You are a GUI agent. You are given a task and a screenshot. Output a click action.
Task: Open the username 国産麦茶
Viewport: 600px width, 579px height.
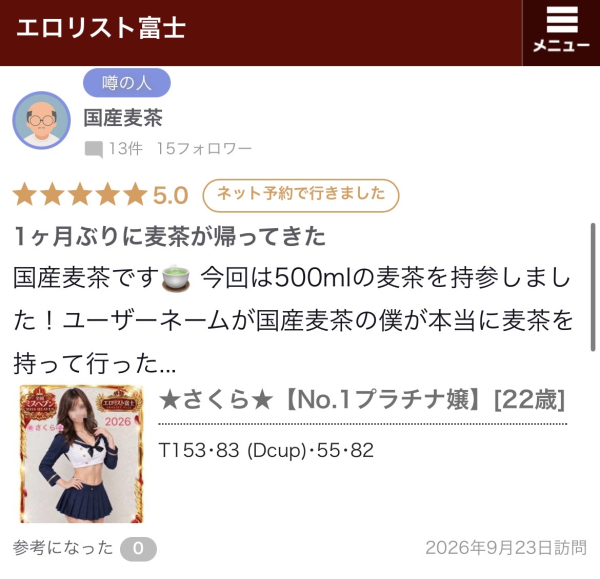(x=123, y=117)
